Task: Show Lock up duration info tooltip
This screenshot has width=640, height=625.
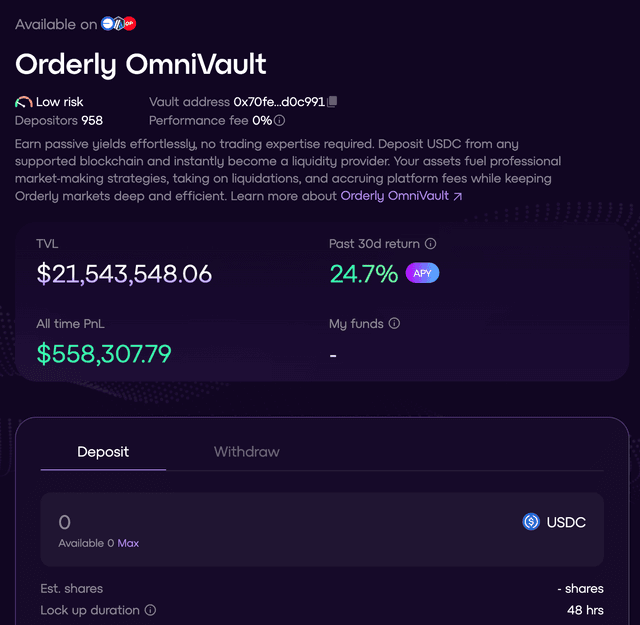Action: pyautogui.click(x=150, y=610)
